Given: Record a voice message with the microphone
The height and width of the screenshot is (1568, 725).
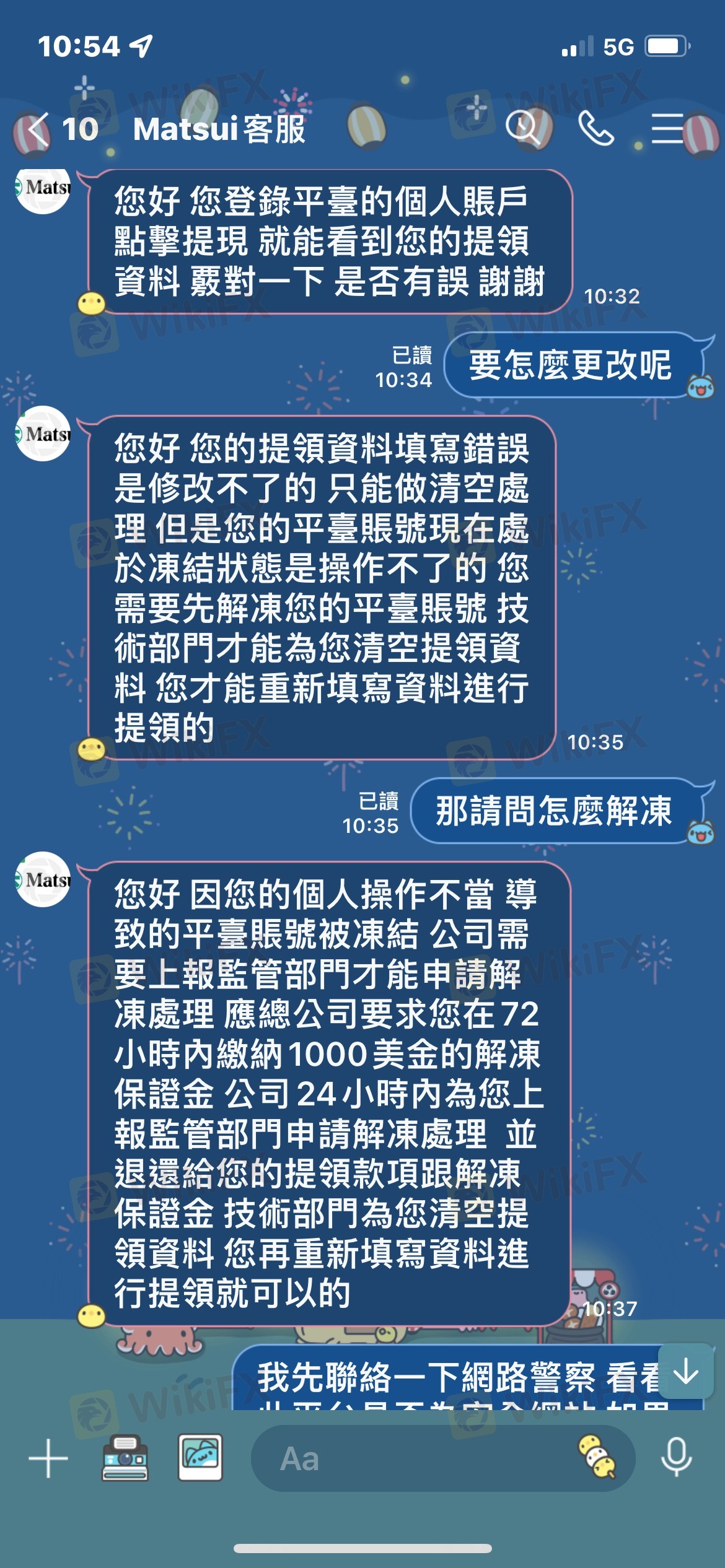Looking at the screenshot, I should point(676,1458).
